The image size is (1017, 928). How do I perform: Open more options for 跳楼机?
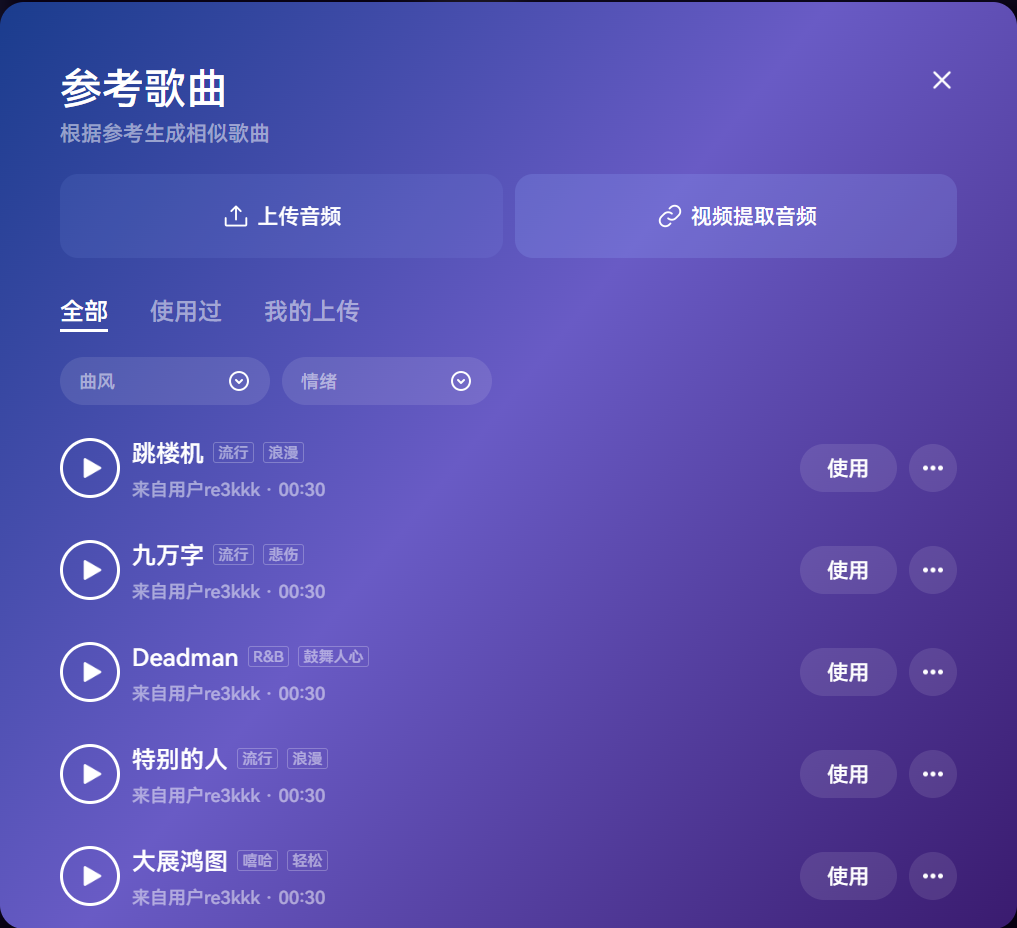click(933, 468)
